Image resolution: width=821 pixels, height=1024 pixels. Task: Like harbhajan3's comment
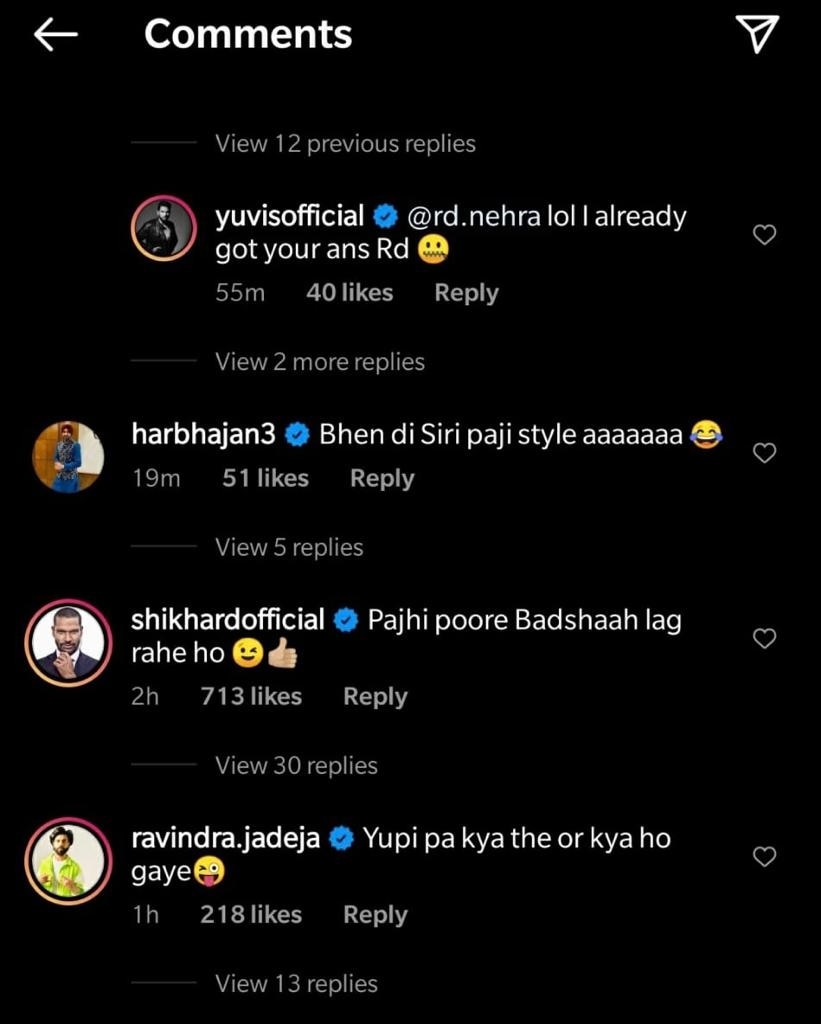tap(764, 454)
